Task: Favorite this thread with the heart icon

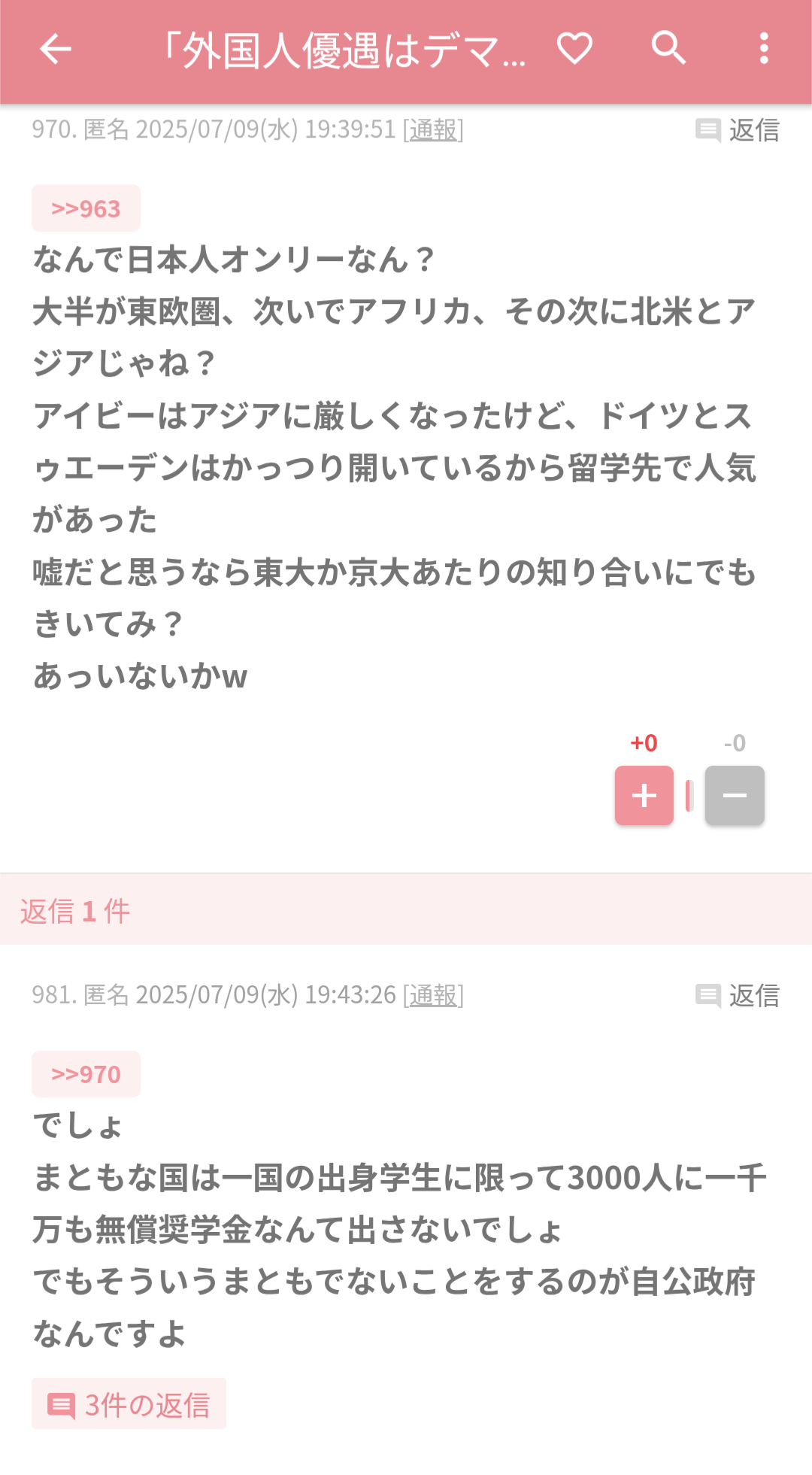Action: [x=574, y=49]
